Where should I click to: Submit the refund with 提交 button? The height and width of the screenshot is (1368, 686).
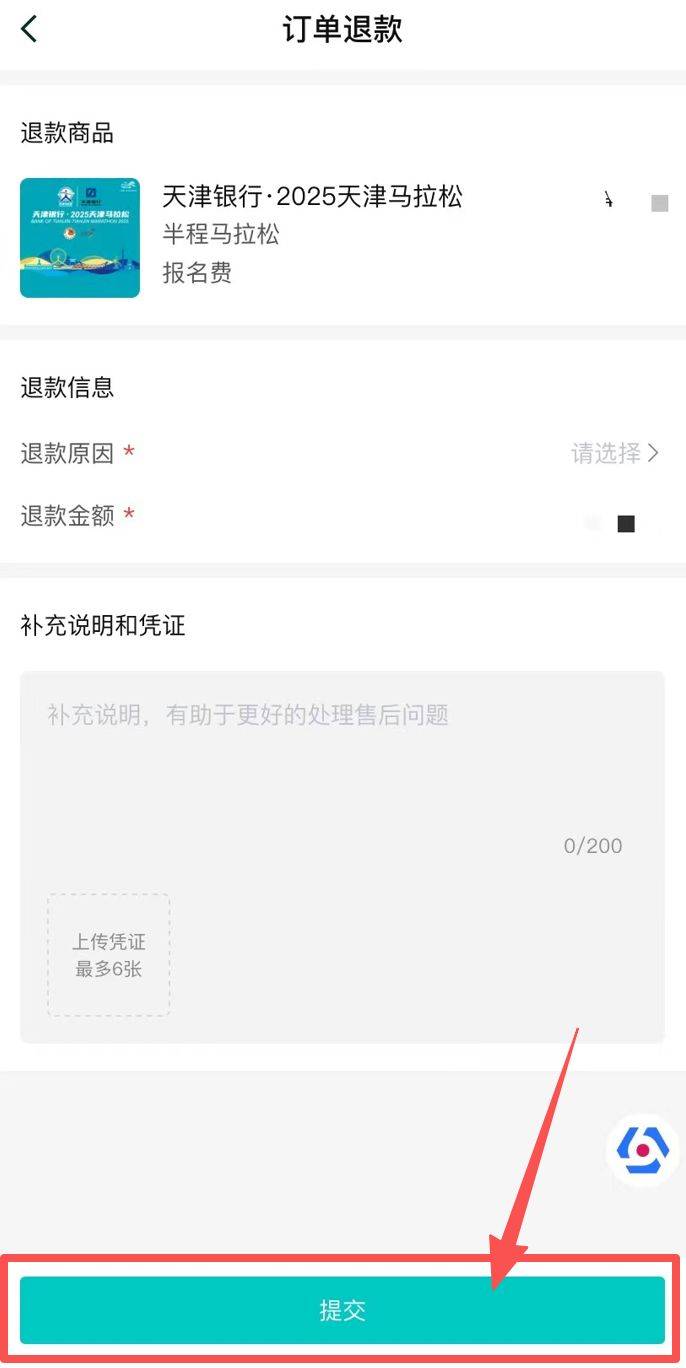point(342,1310)
